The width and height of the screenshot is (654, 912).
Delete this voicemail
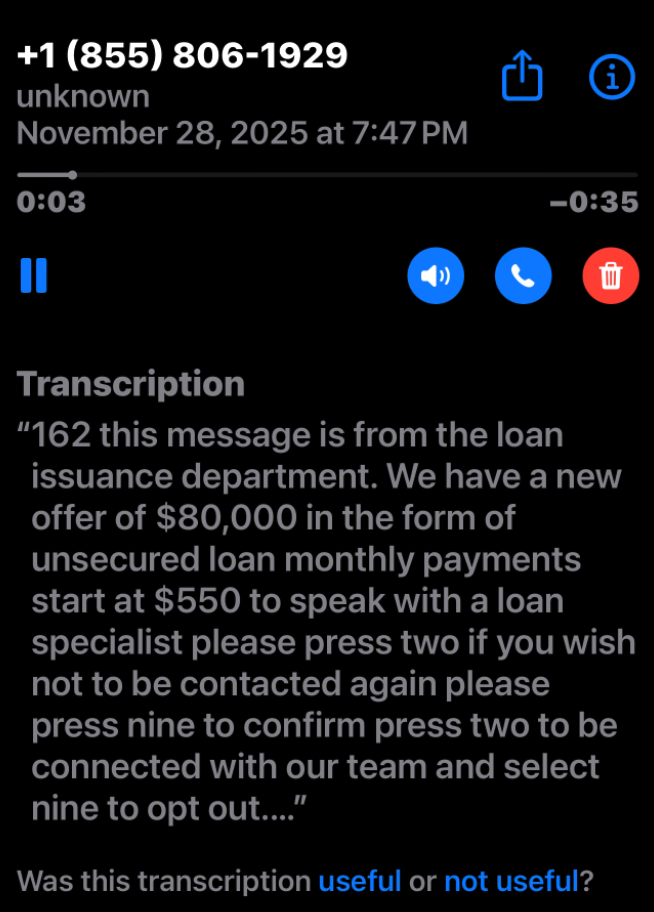click(x=610, y=275)
